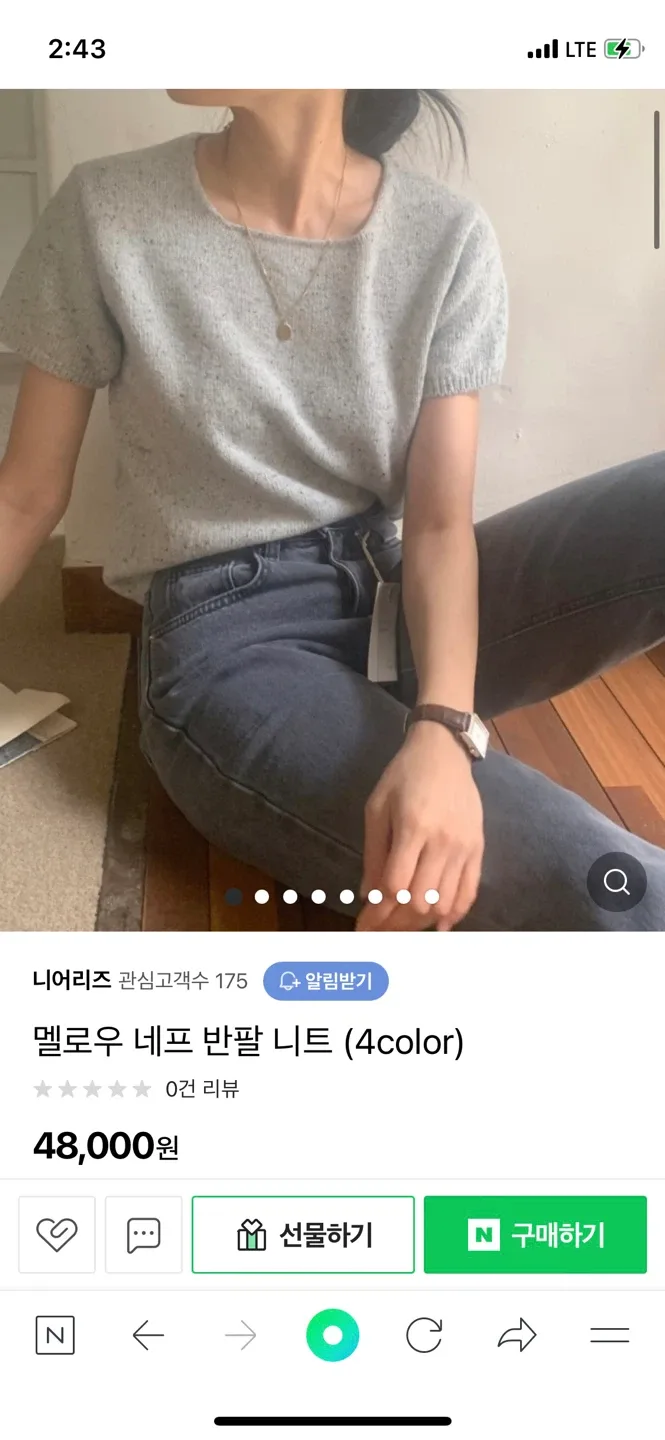The height and width of the screenshot is (1440, 665).
Task: Buy now with 구매하기
Action: [535, 1235]
